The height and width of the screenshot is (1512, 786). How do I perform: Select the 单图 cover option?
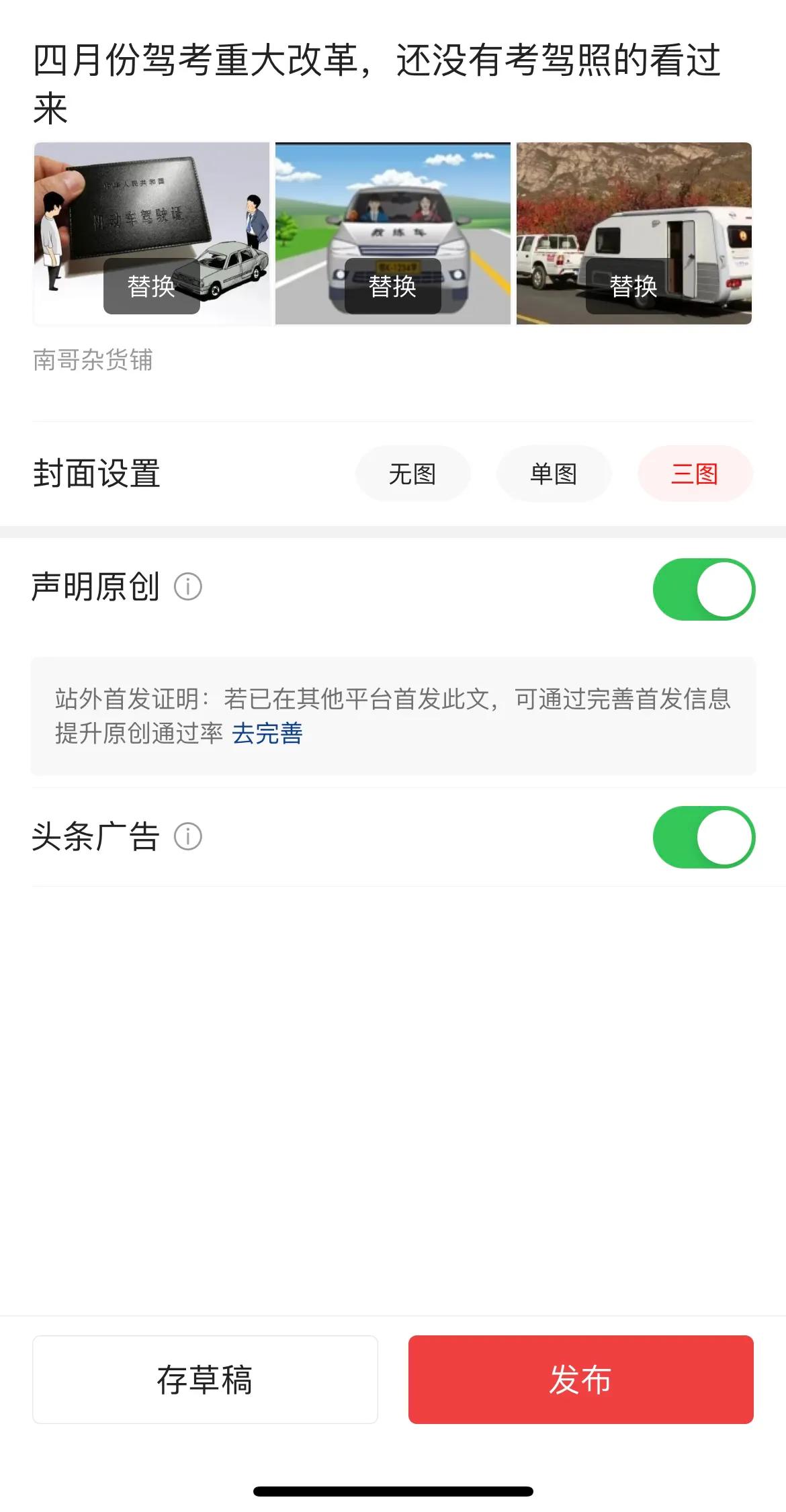point(554,474)
